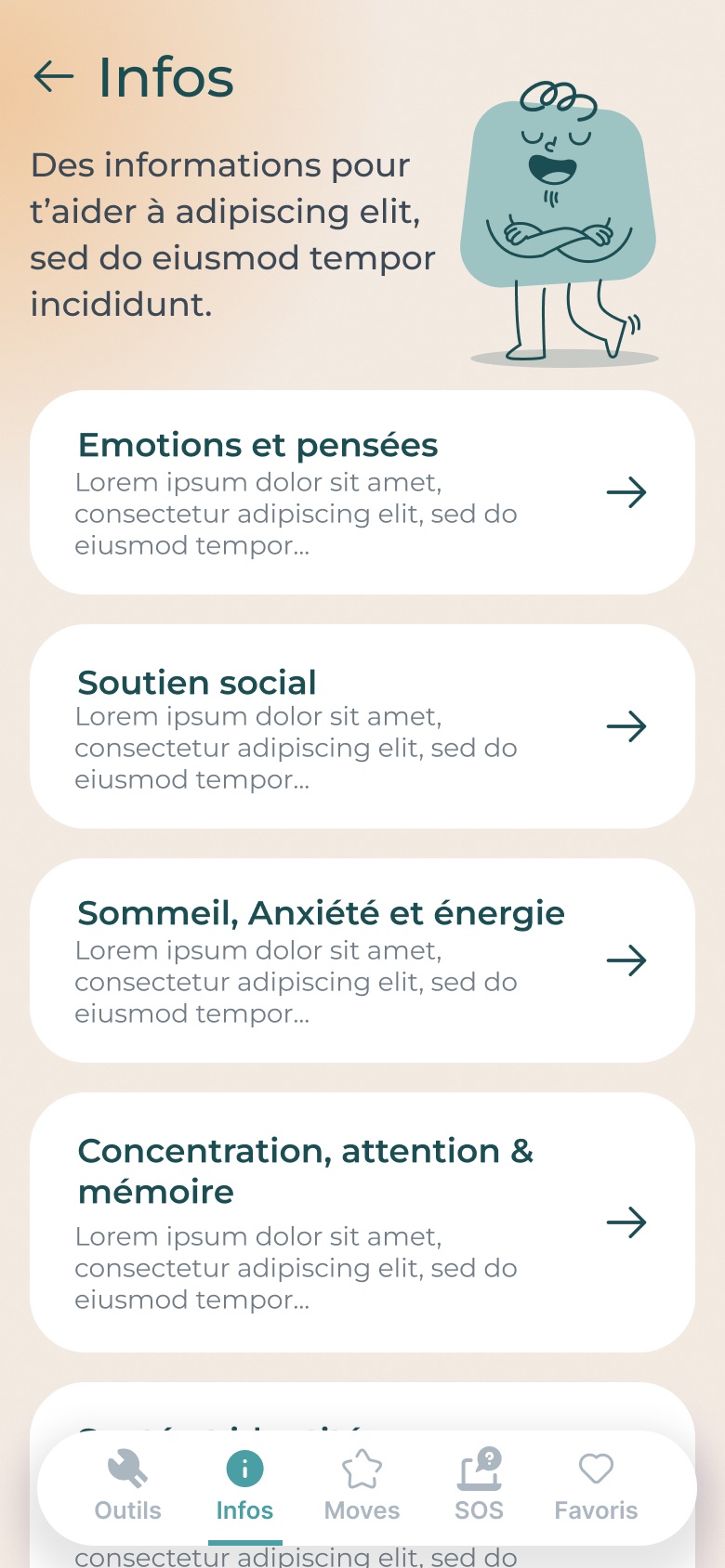Open the Emotions et pensées card

click(362, 492)
